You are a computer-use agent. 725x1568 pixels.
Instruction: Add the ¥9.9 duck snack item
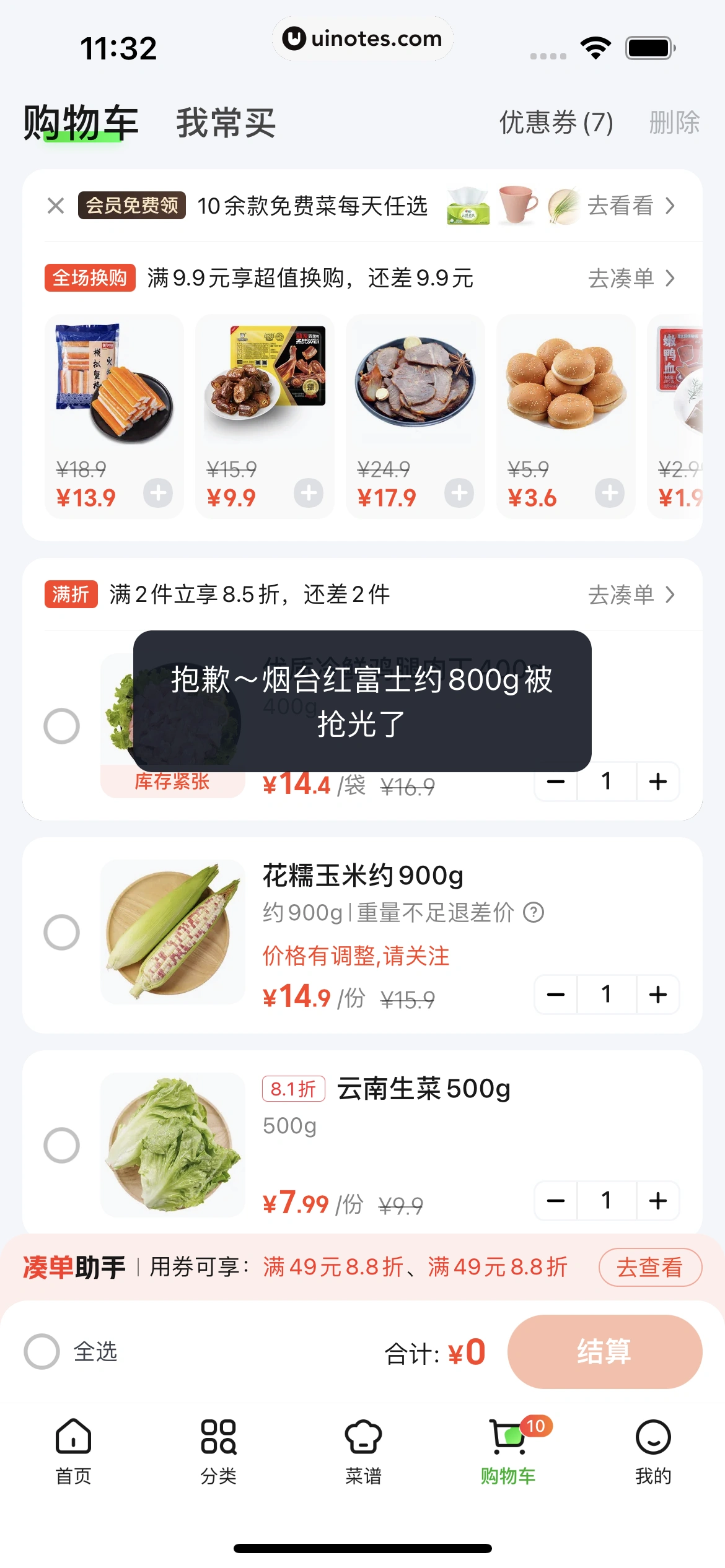pos(309,494)
